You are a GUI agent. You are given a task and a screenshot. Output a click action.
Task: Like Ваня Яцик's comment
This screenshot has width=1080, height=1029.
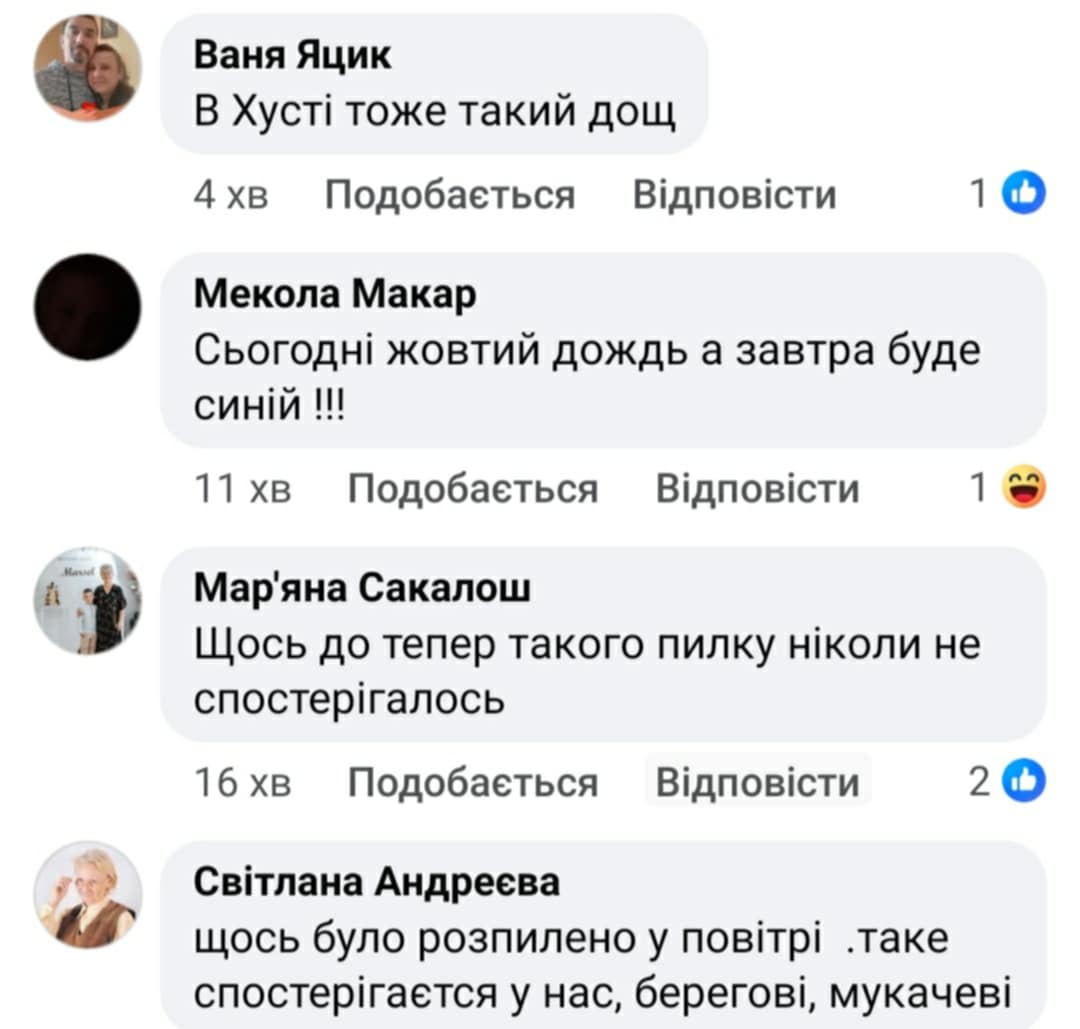450,194
